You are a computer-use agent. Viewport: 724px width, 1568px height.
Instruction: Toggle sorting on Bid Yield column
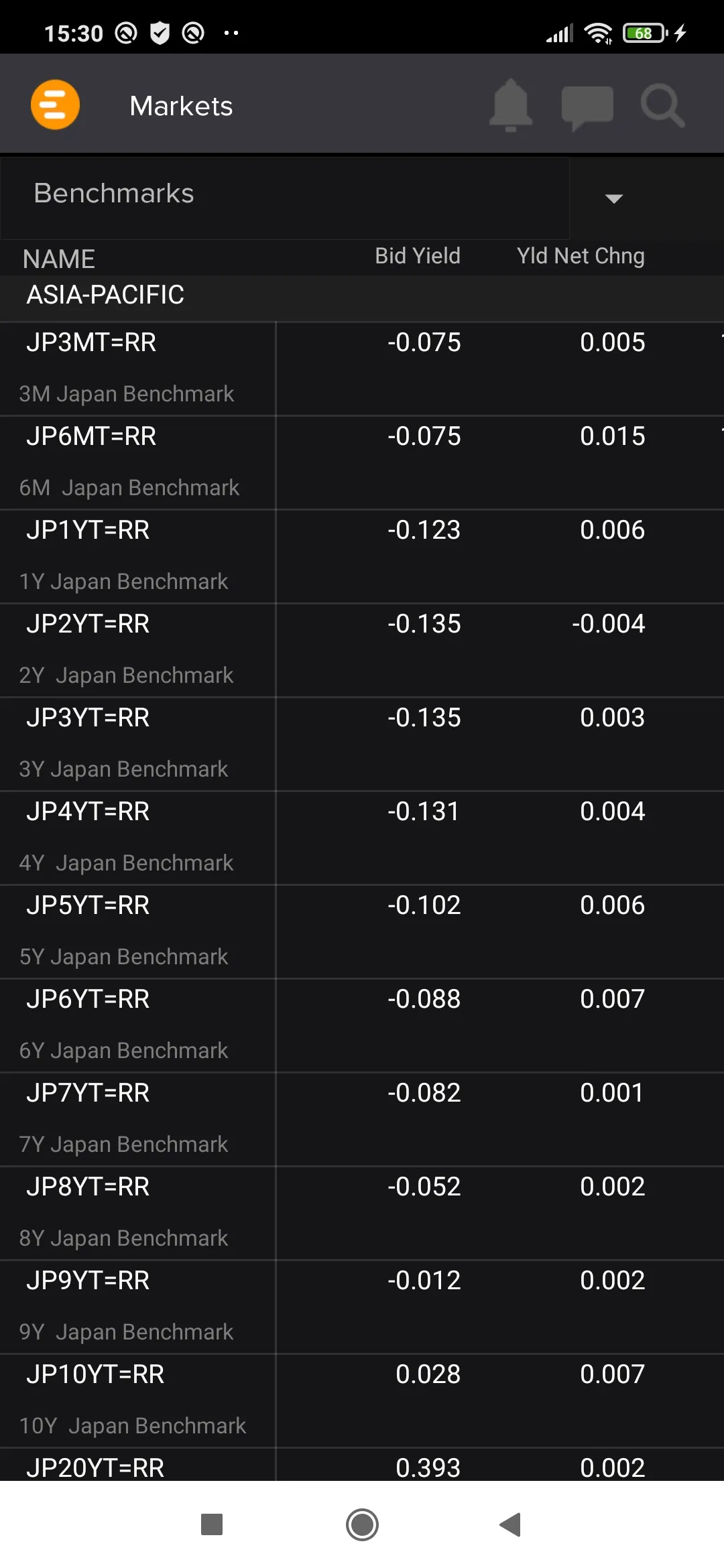tap(416, 255)
